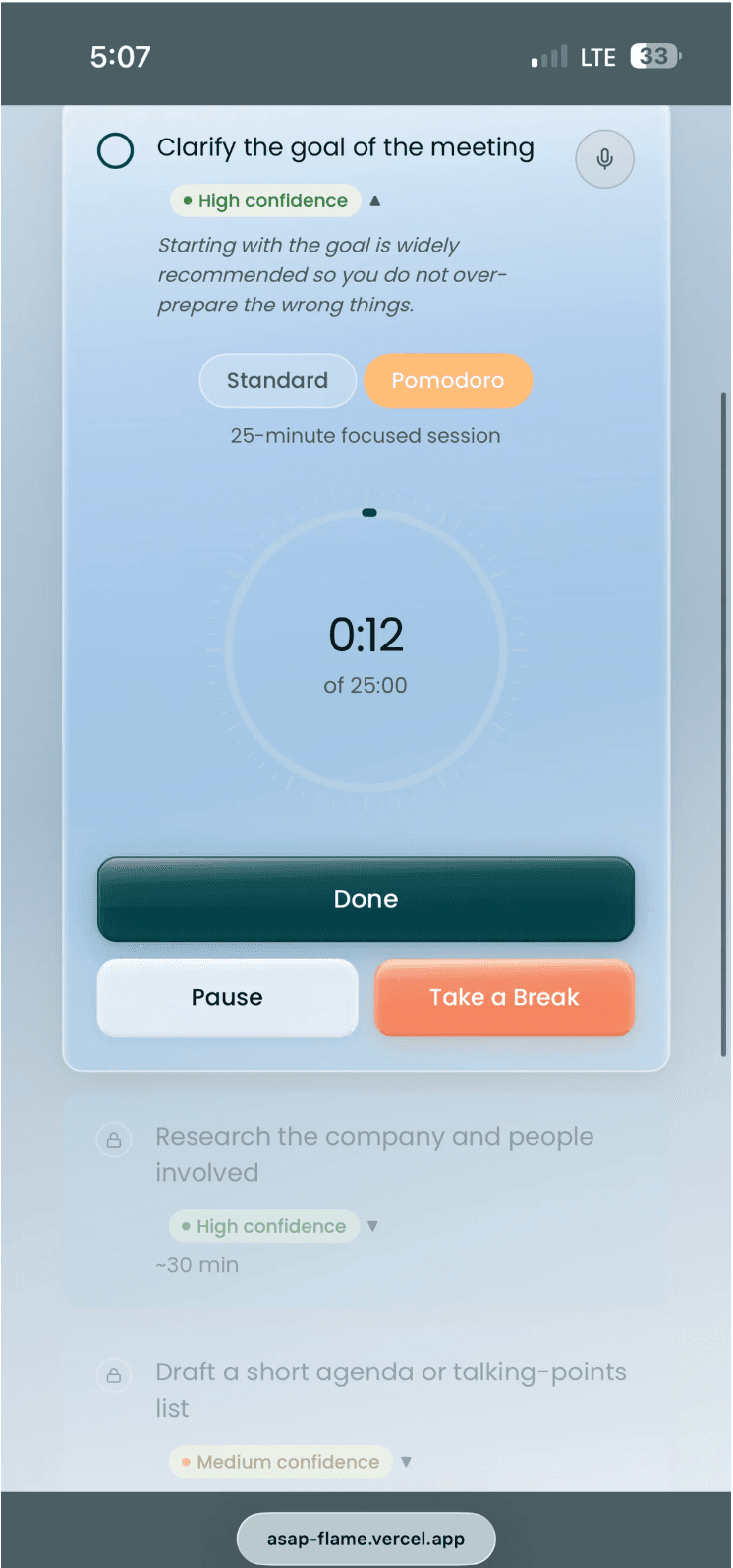Select the Pomodoro mode
The width and height of the screenshot is (733, 1568).
(x=448, y=380)
